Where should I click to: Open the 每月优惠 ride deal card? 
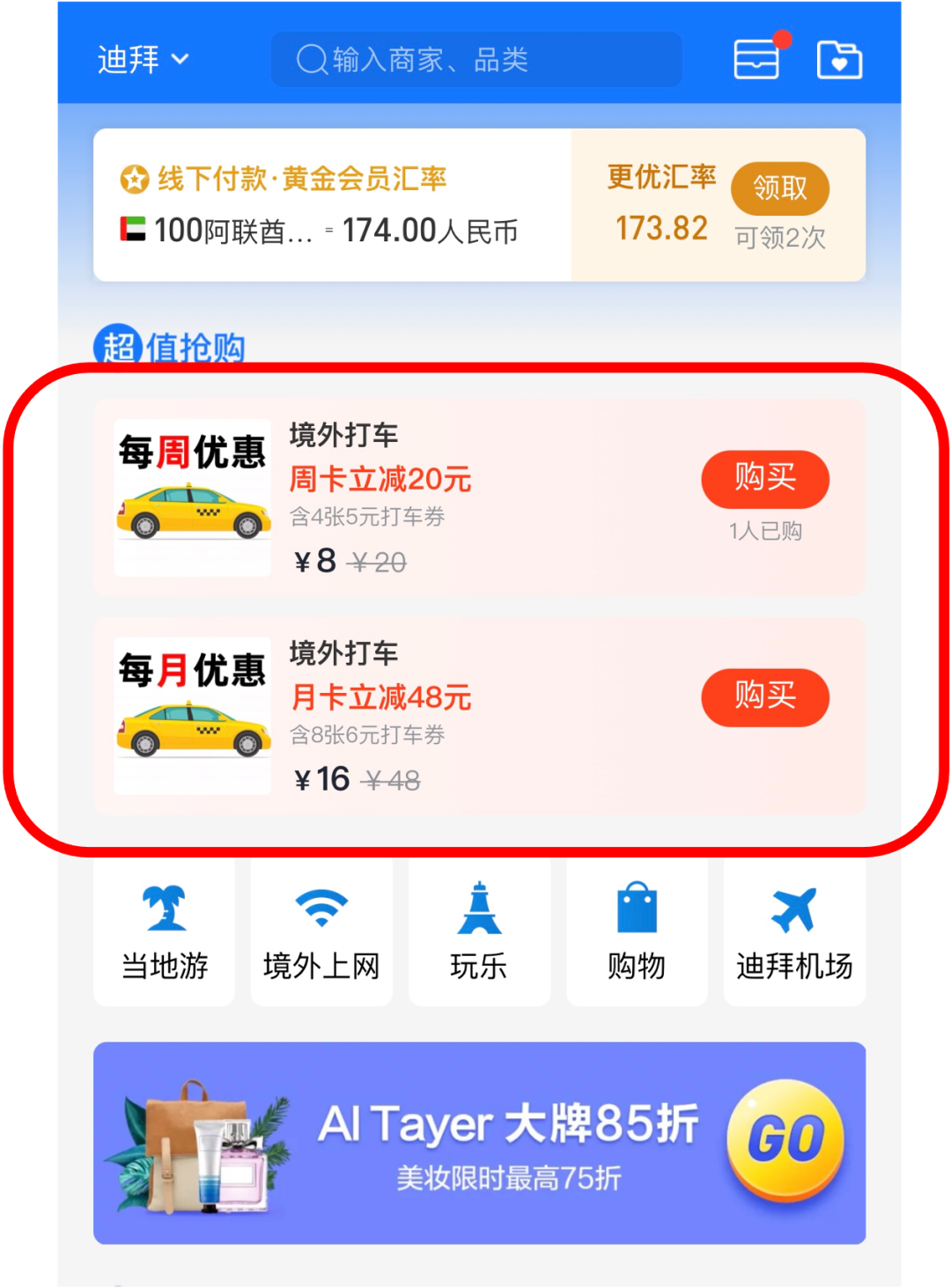click(440, 716)
